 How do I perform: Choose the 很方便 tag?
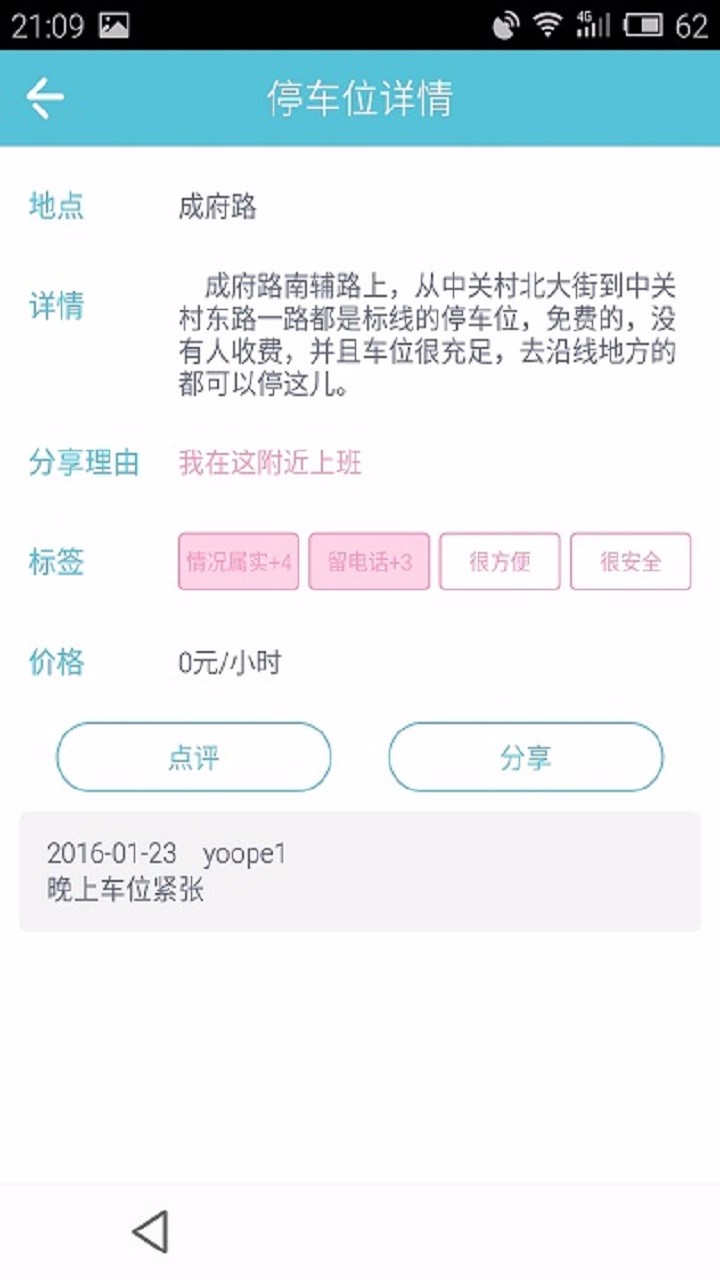(x=499, y=561)
